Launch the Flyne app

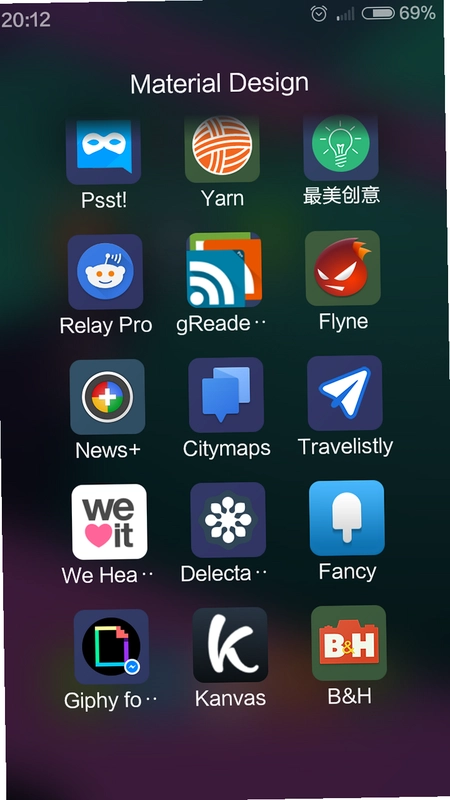[343, 268]
